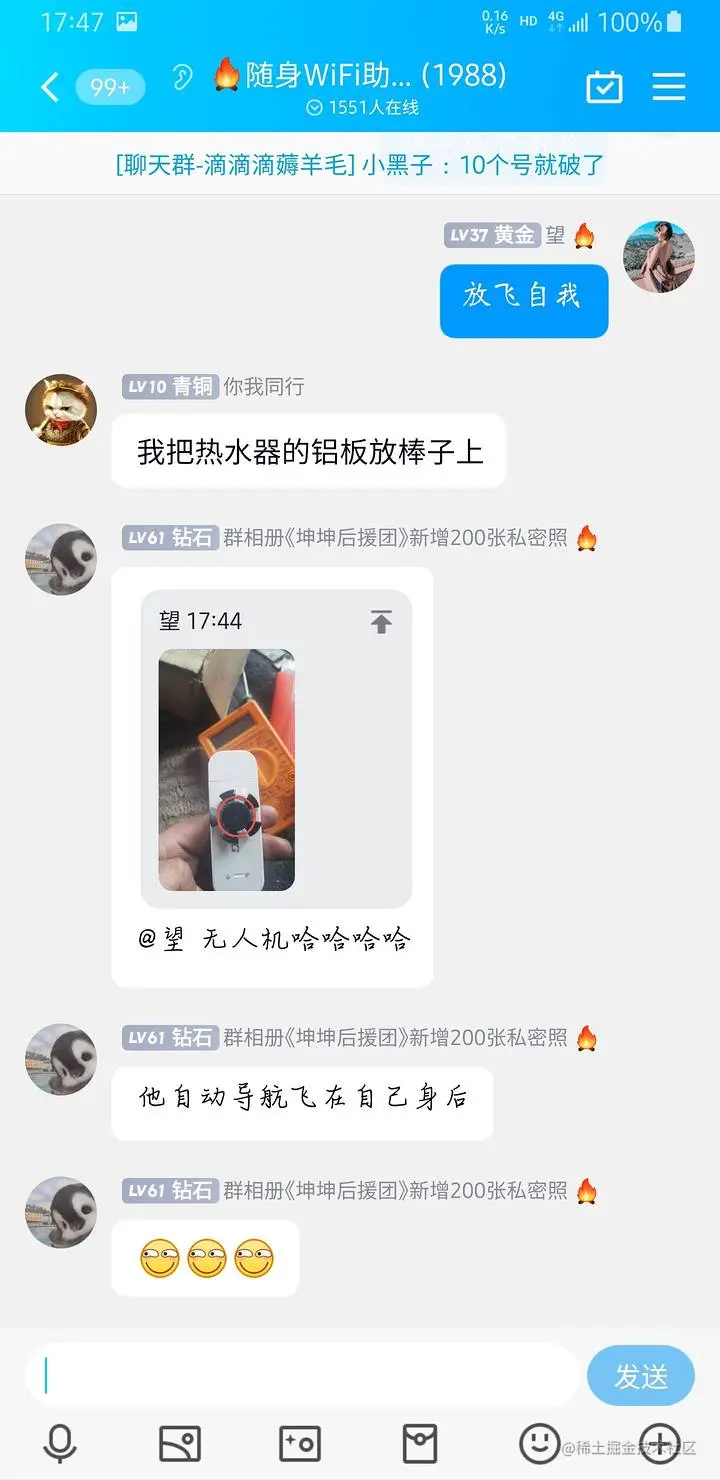Open the red envelope option

420,1443
